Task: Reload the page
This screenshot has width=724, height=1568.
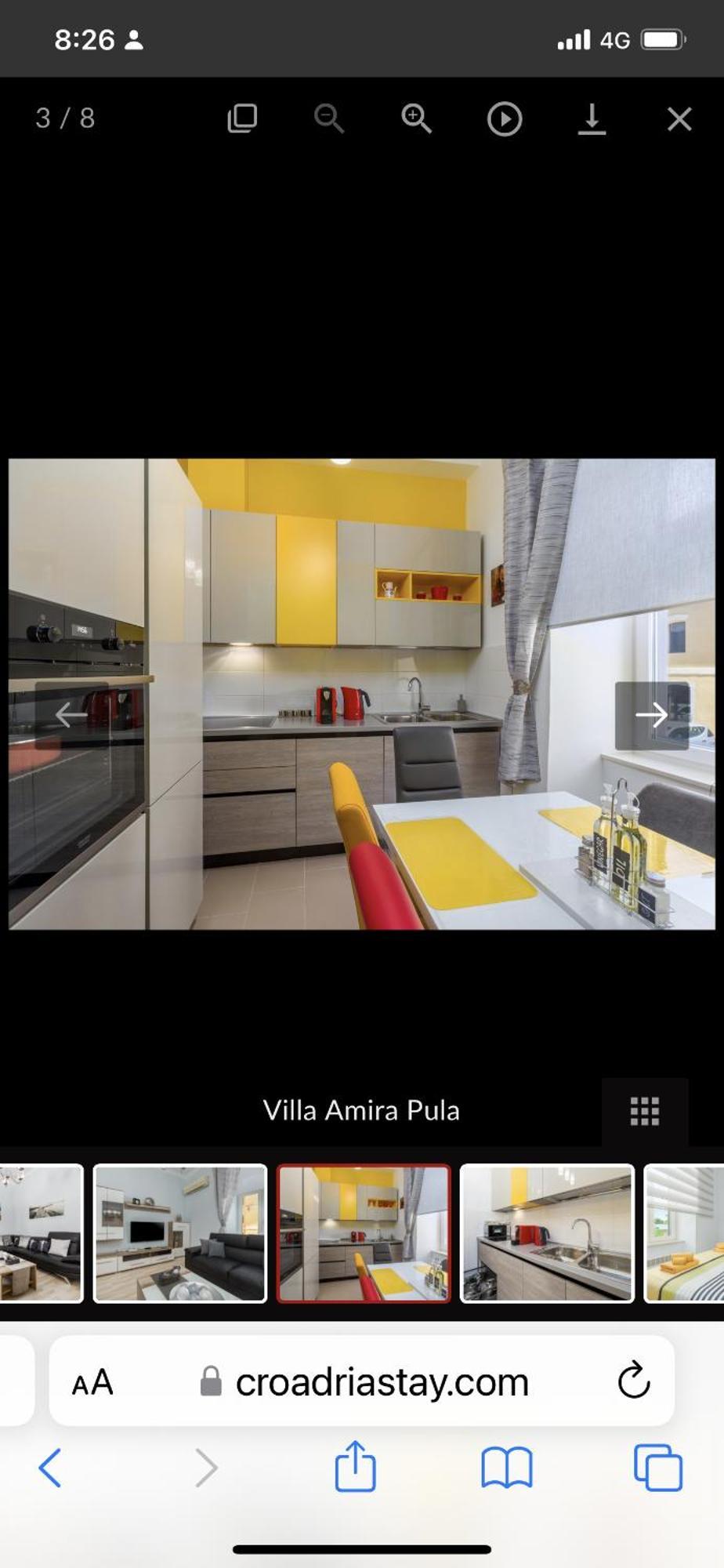Action: [633, 1381]
